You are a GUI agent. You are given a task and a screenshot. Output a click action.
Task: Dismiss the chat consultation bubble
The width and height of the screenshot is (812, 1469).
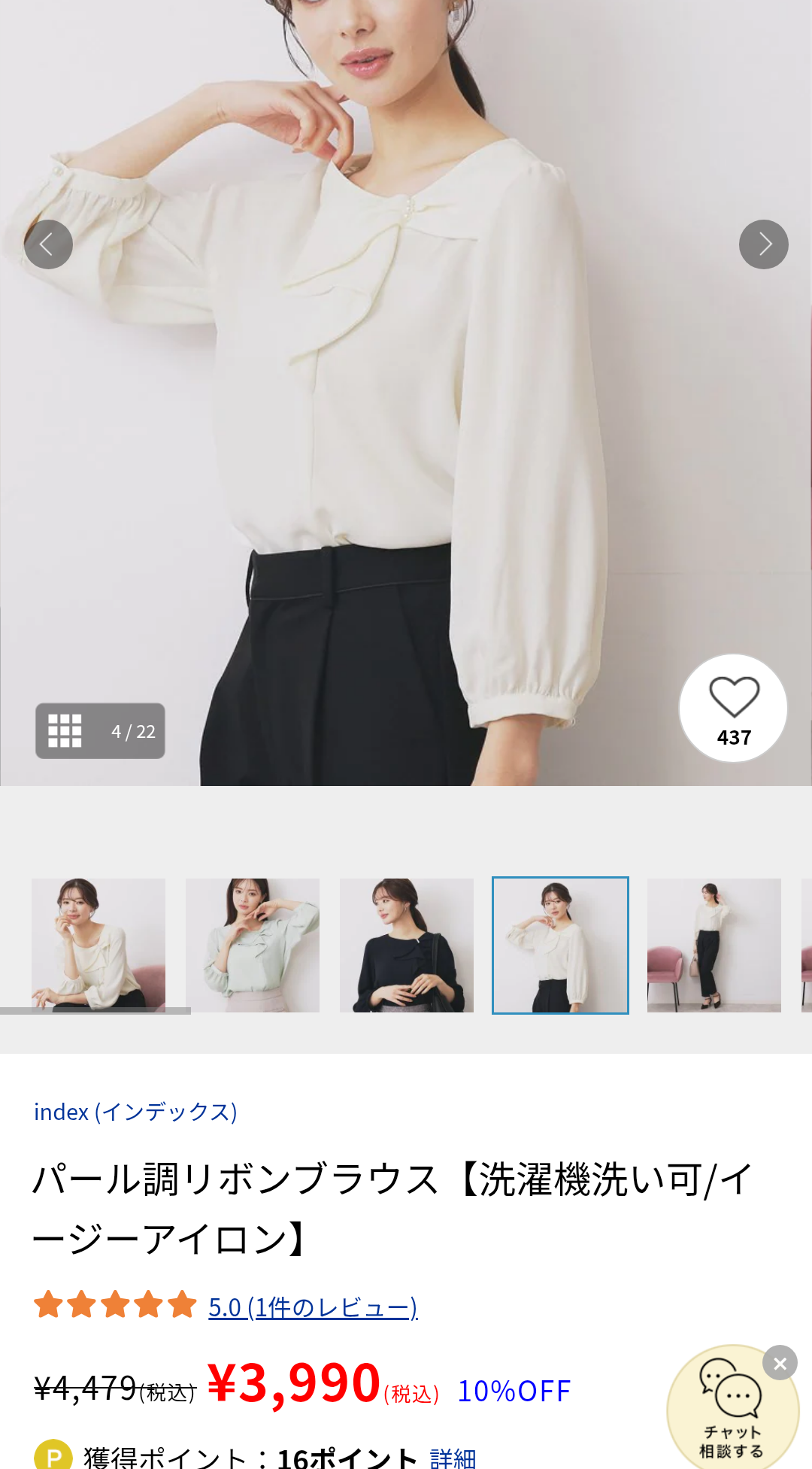tap(780, 1363)
